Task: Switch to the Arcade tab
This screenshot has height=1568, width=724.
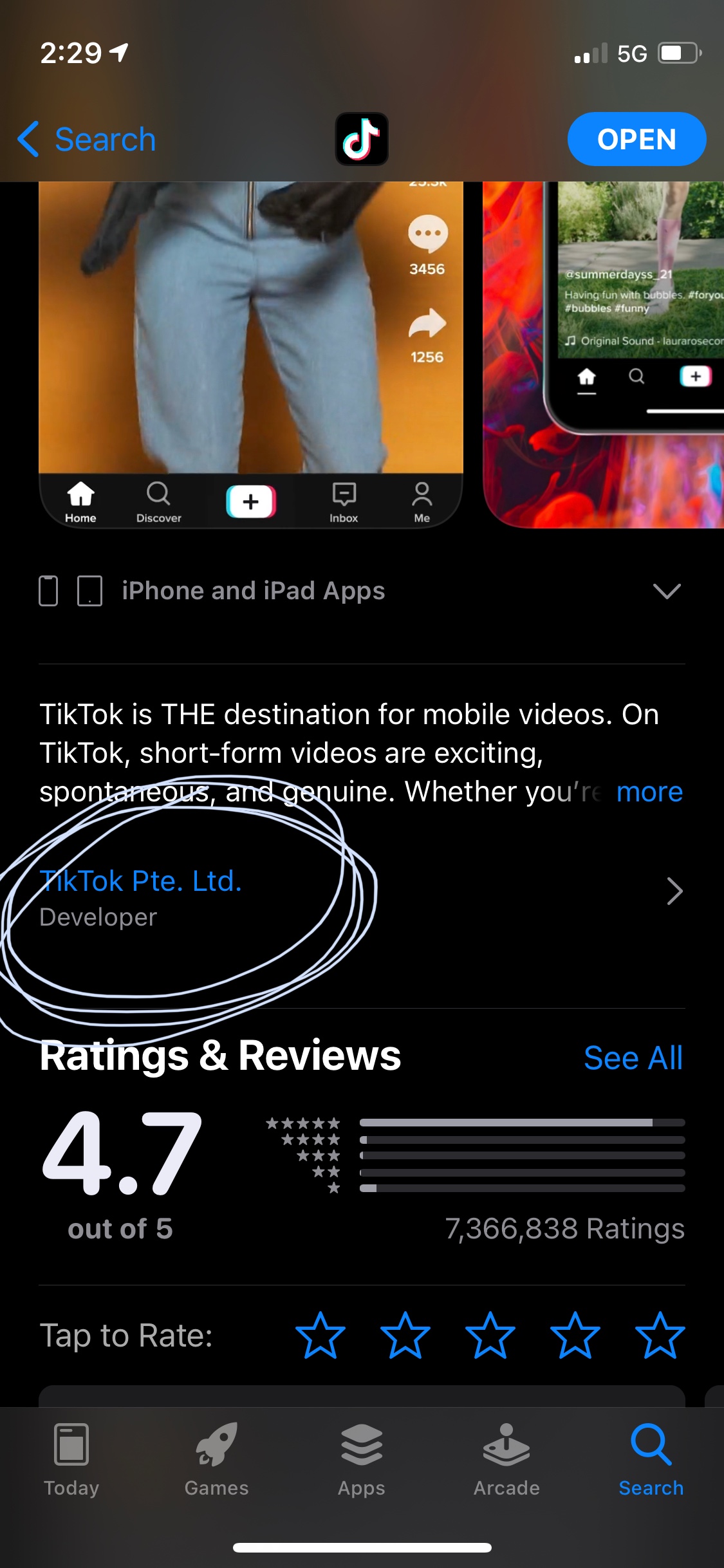Action: coord(506,1459)
